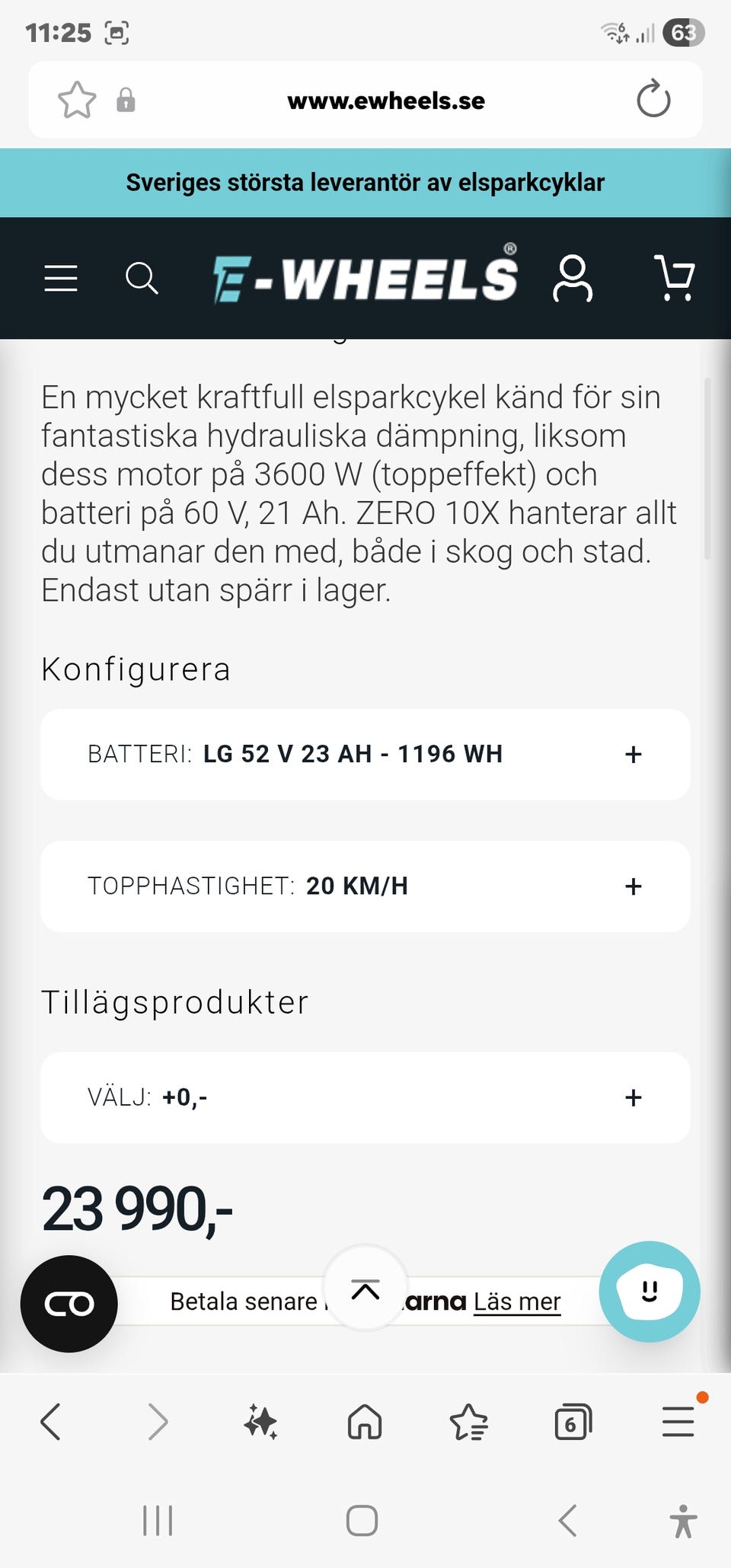Open the browser AI sparkle assistant
Image resolution: width=731 pixels, height=1568 pixels.
260,1422
